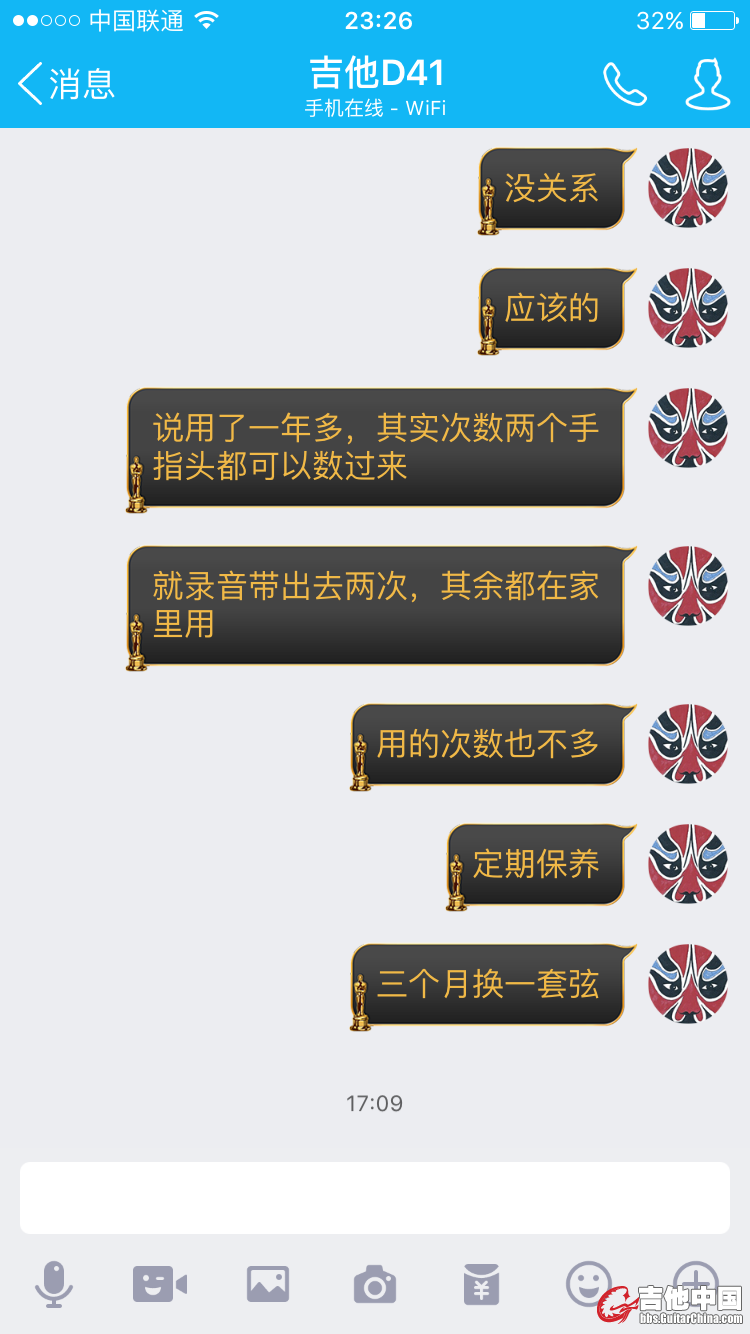The width and height of the screenshot is (750, 1334).
Task: Tap the avatar next to 没关系
Action: click(x=688, y=188)
